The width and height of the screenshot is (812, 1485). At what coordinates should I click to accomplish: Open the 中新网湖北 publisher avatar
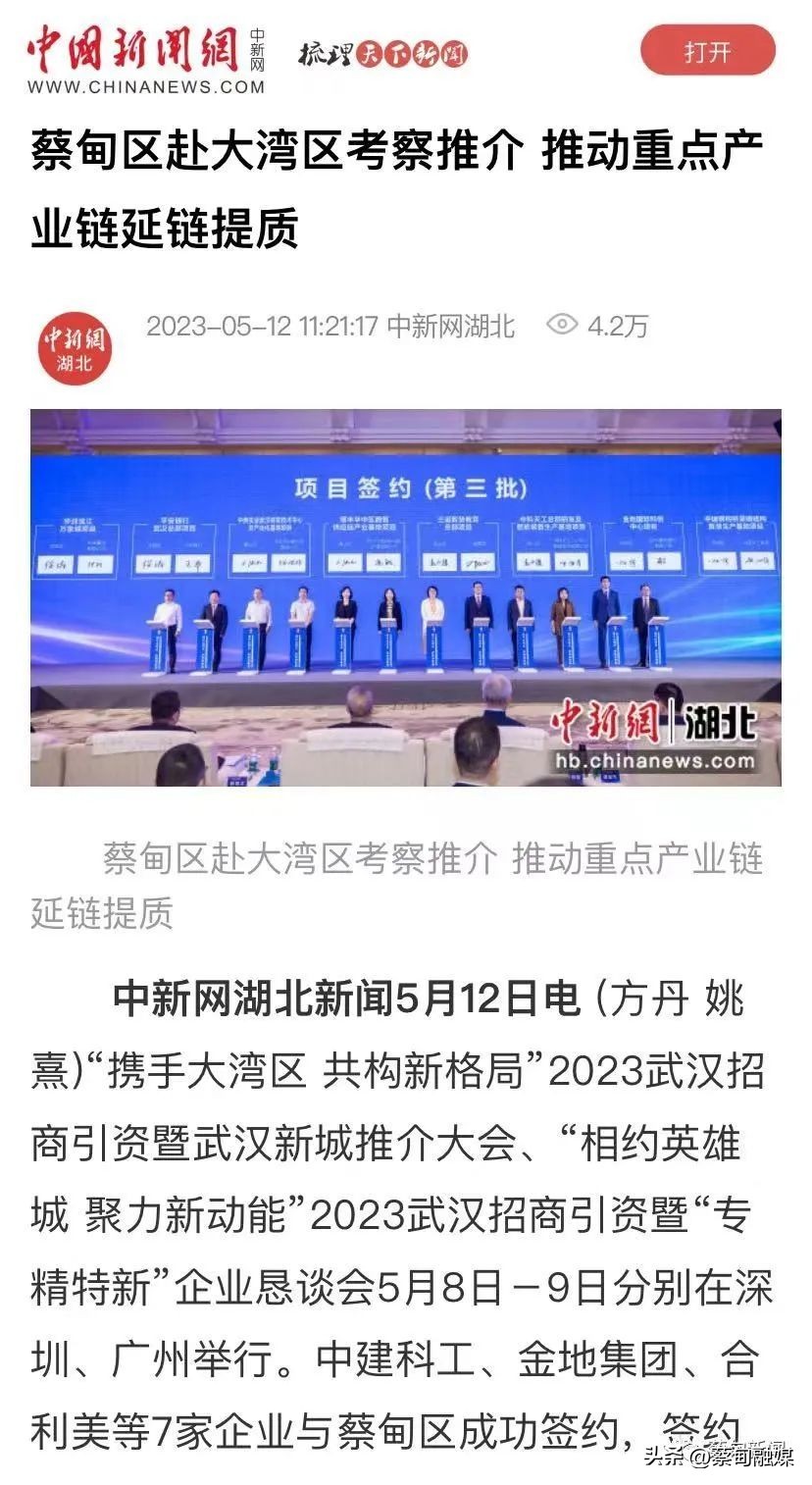click(x=75, y=346)
